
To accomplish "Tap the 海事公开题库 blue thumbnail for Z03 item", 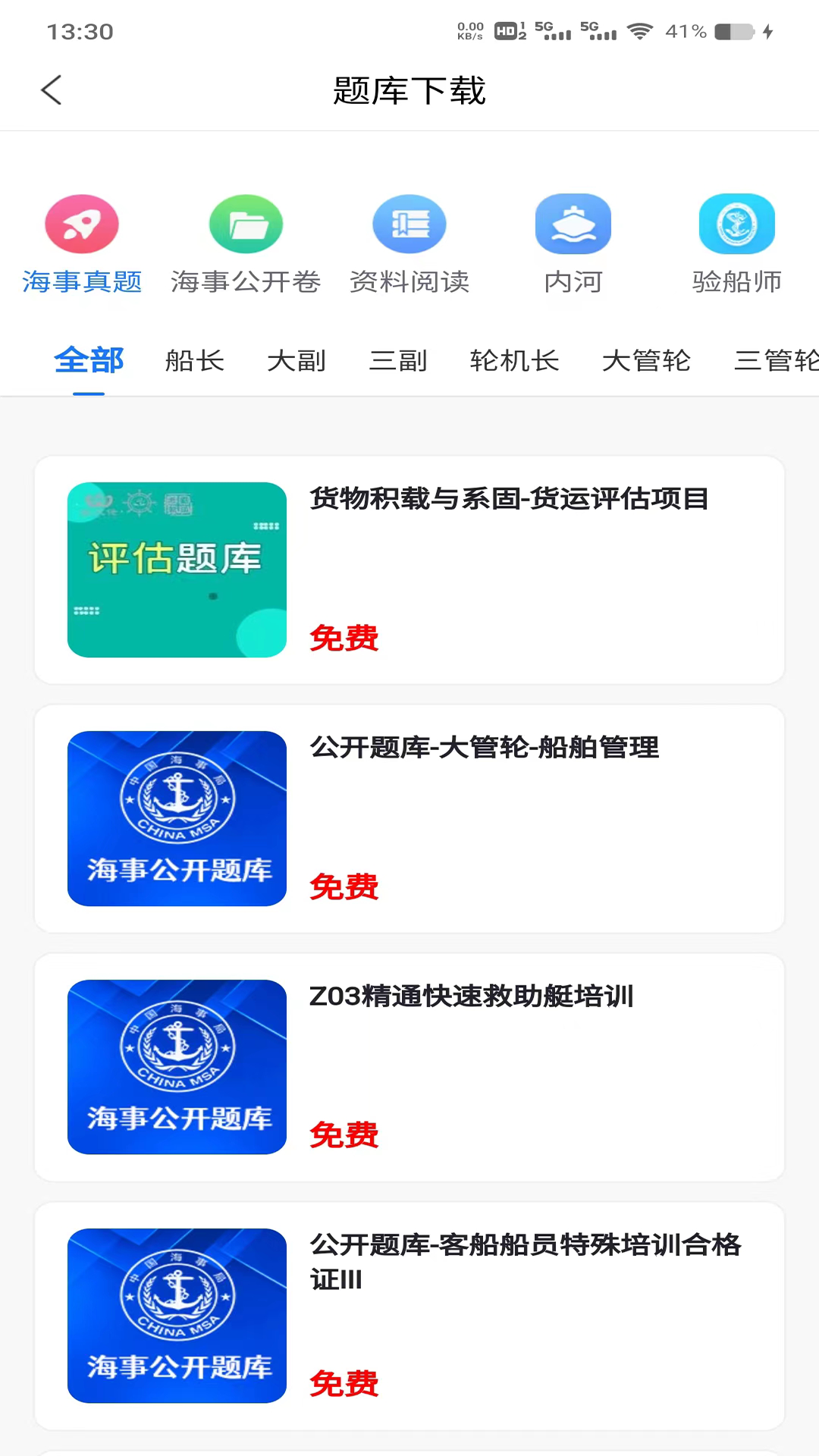I will click(x=177, y=1067).
